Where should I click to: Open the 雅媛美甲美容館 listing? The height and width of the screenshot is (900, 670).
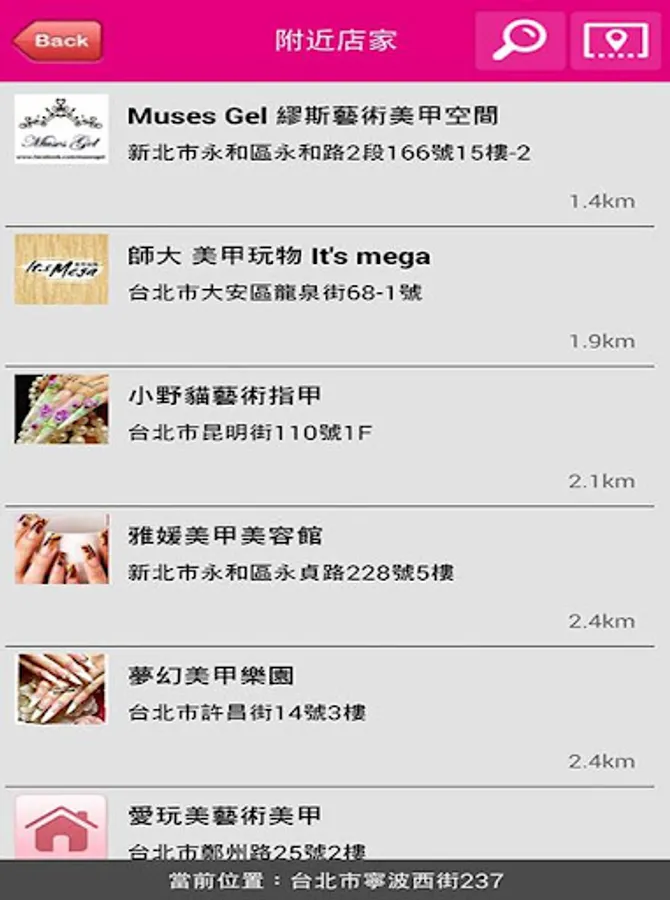tap(334, 575)
